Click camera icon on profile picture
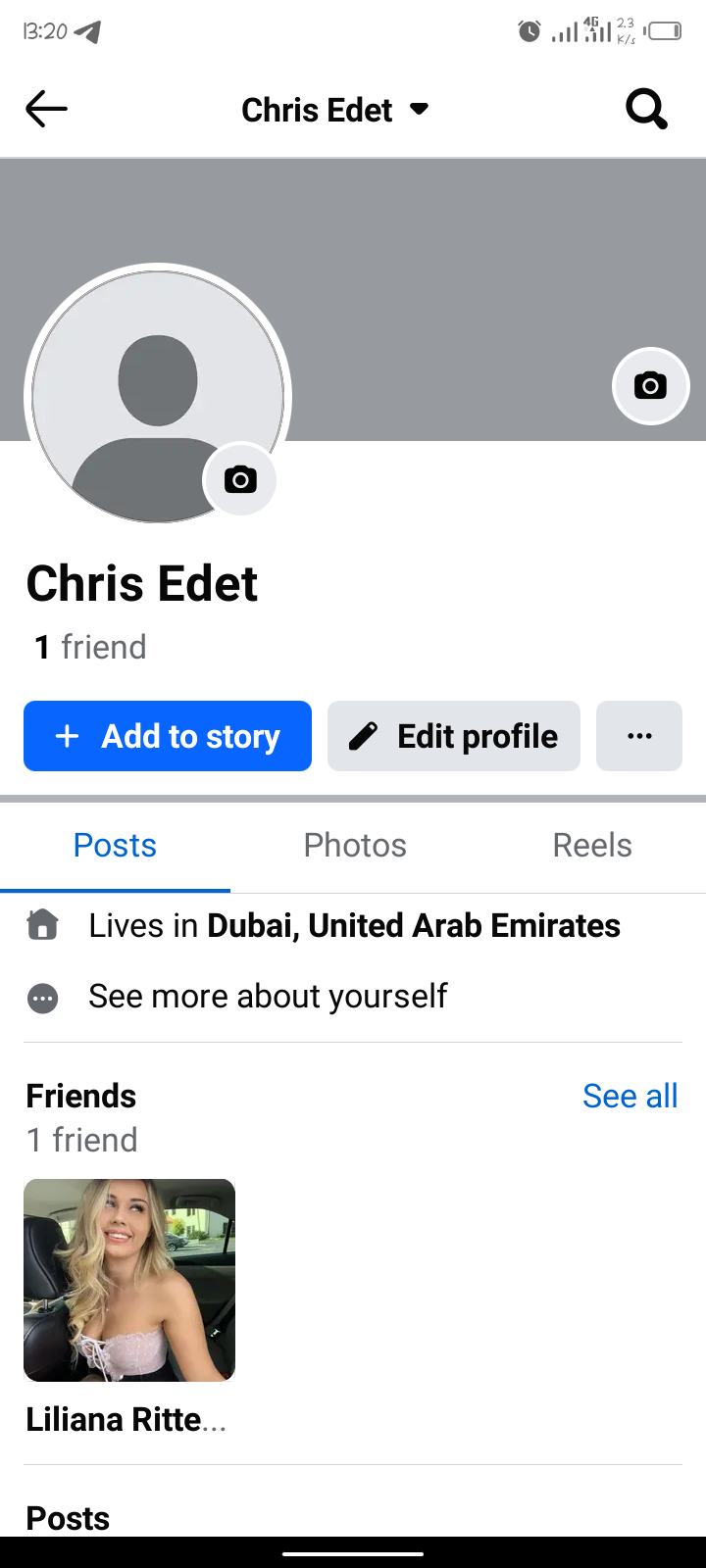This screenshot has height=1568, width=706. tap(240, 479)
